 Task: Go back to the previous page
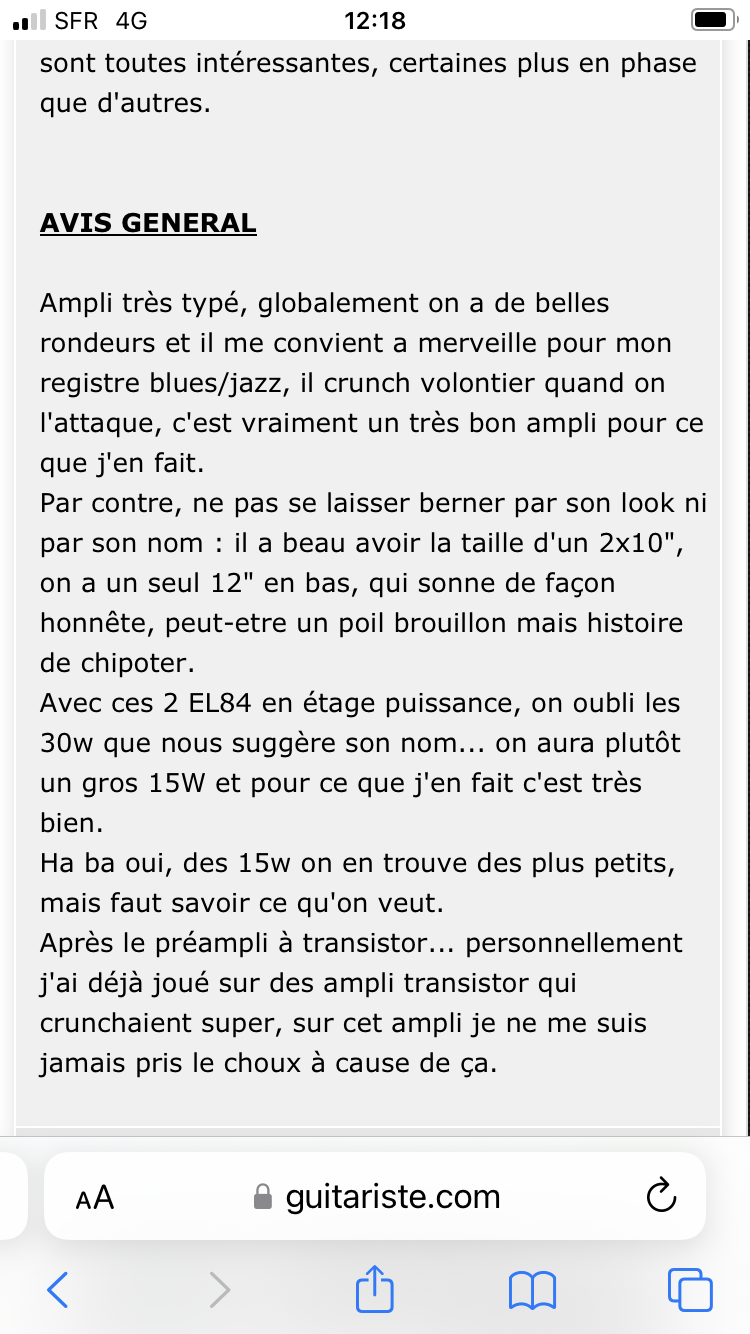[58, 1290]
